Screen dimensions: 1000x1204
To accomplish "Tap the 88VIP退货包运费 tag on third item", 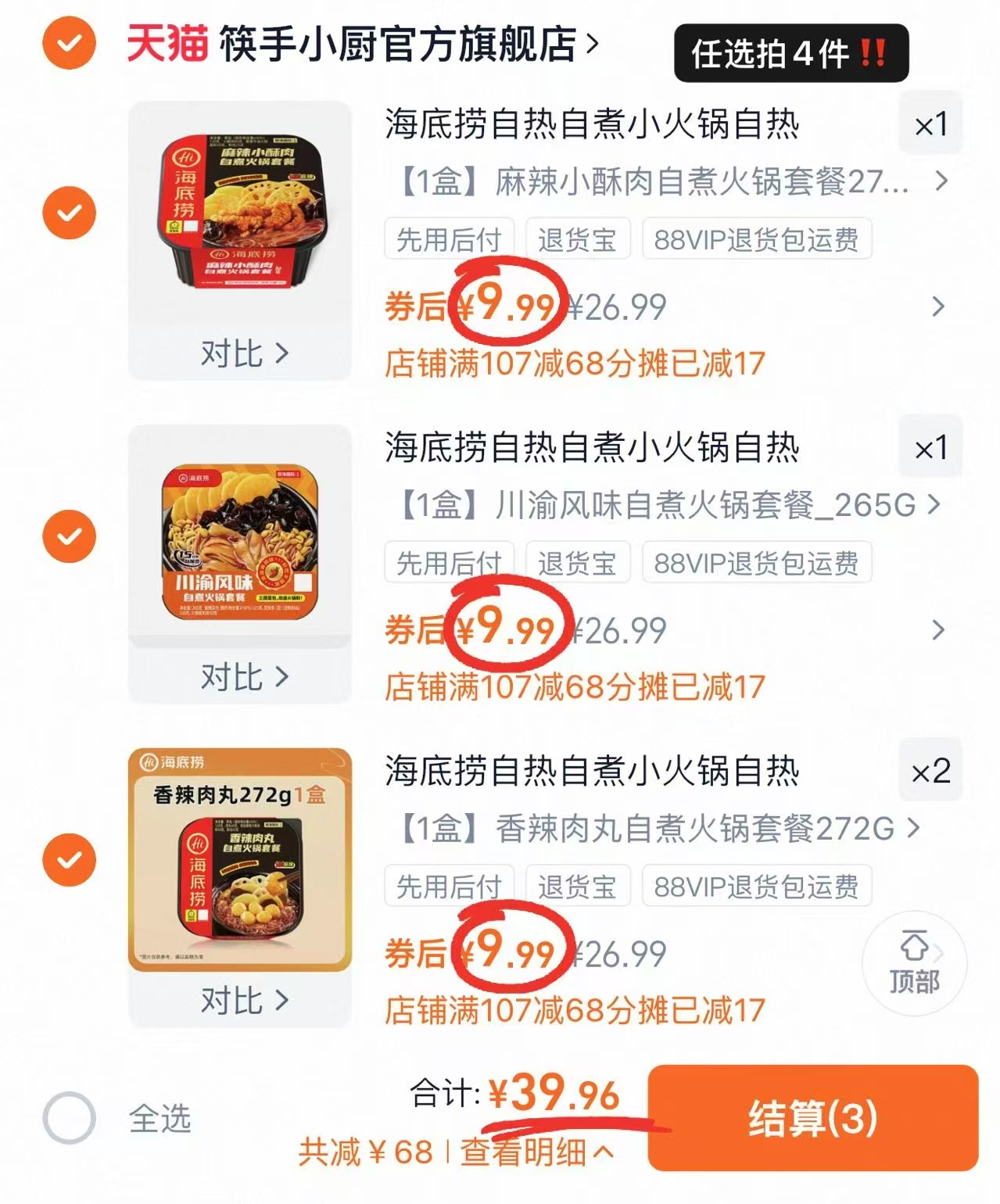I will coord(756,886).
